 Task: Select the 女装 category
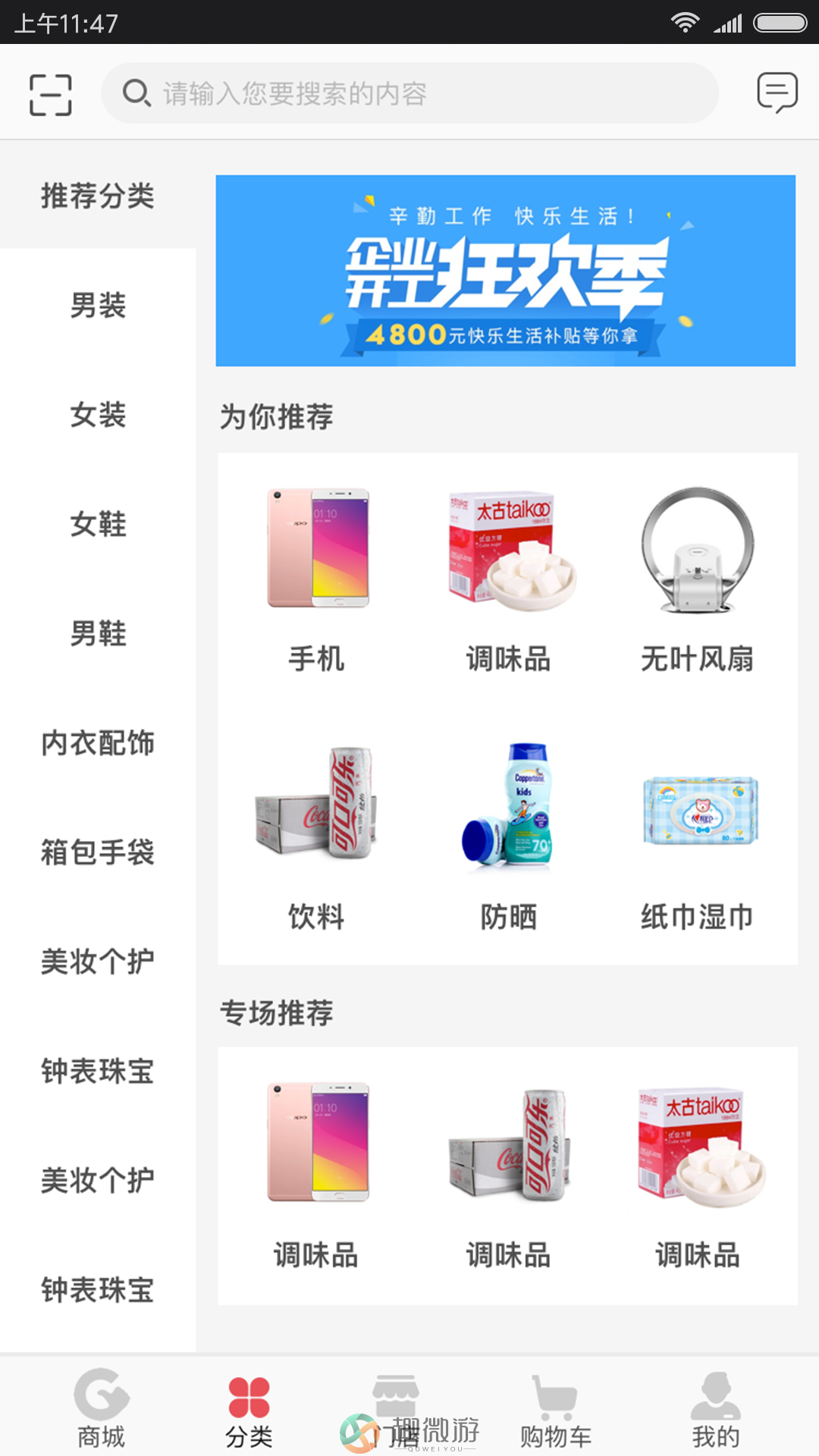click(98, 414)
